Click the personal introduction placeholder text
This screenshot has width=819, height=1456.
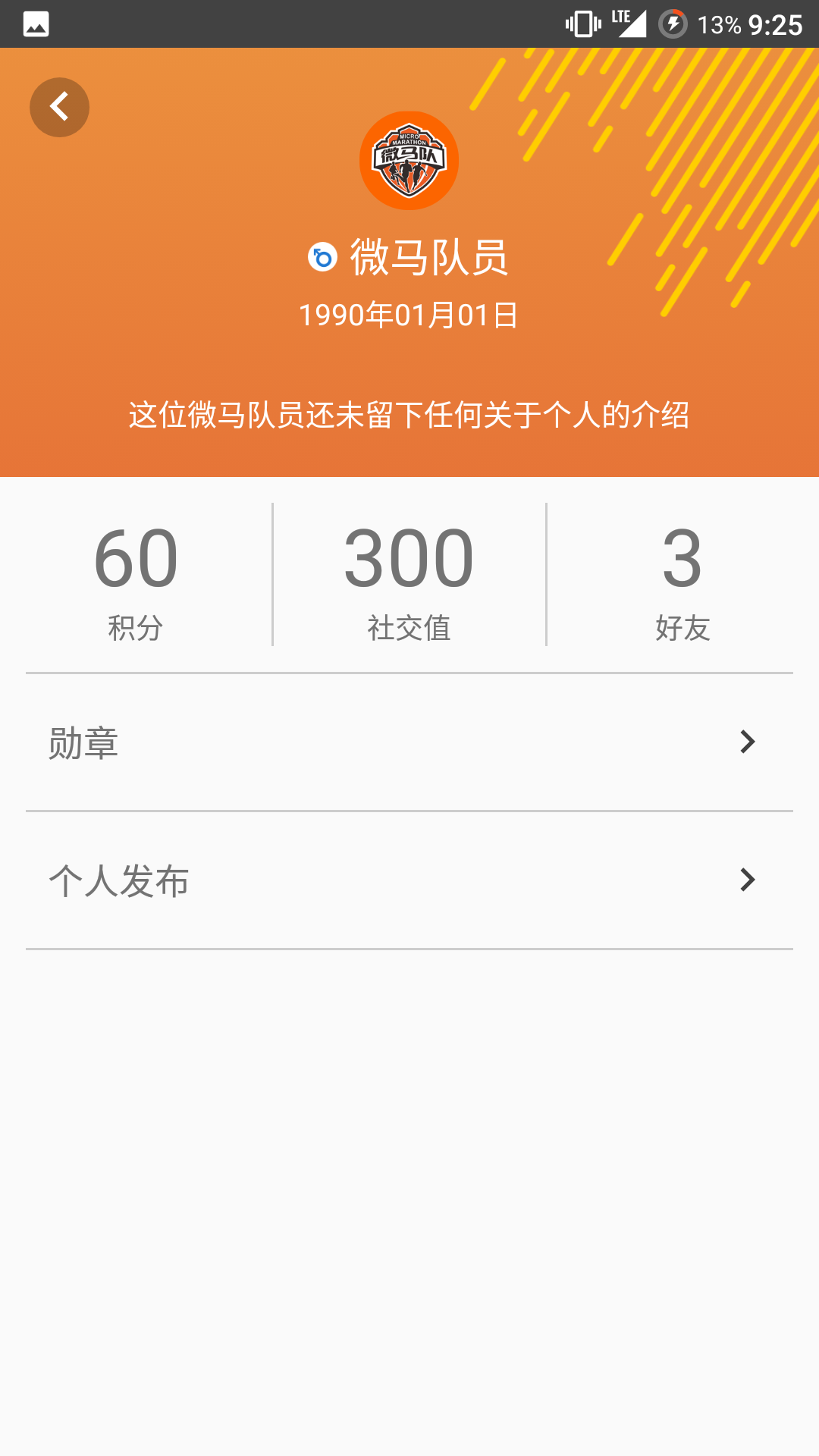[409, 415]
